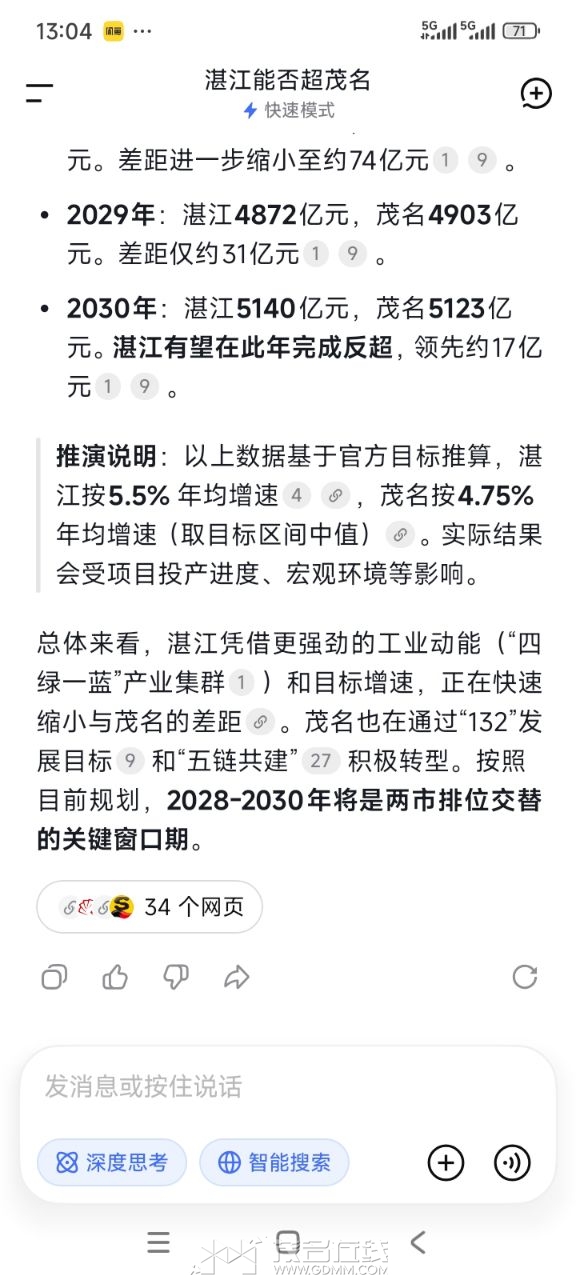The image size is (576, 1280).
Task: Open the 34 个网页 sources chip
Action: pos(149,907)
